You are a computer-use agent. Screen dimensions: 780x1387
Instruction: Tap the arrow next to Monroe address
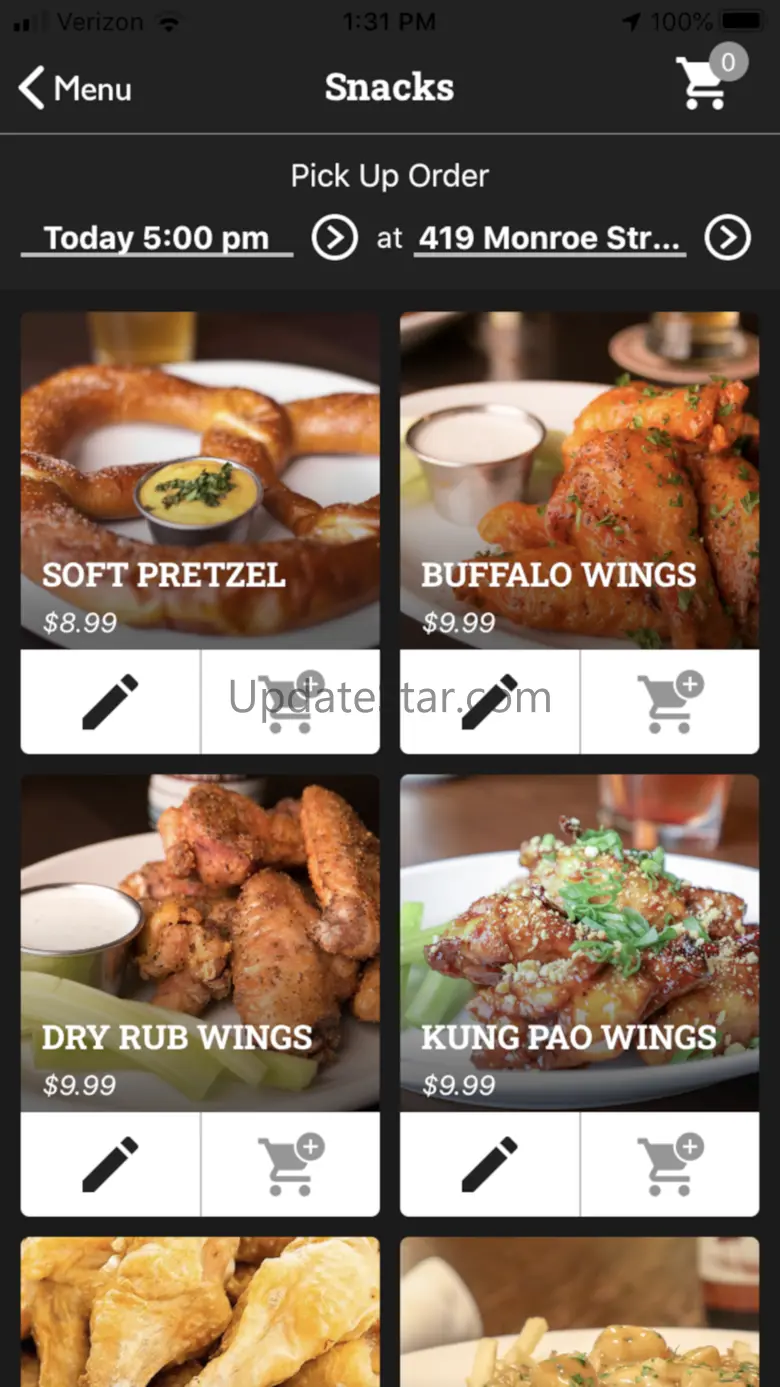click(727, 239)
